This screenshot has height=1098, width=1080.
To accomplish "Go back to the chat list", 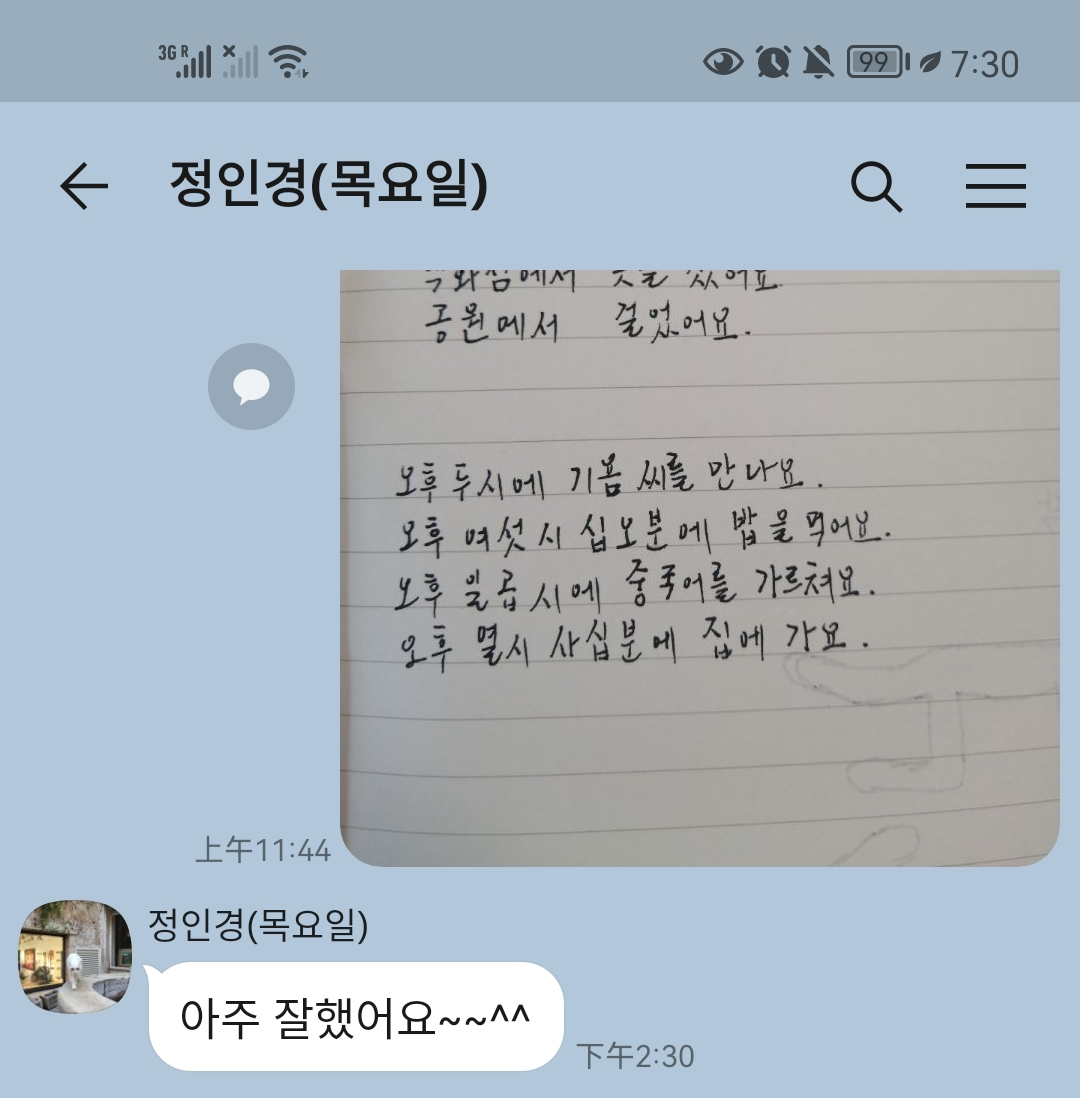I will 84,186.
